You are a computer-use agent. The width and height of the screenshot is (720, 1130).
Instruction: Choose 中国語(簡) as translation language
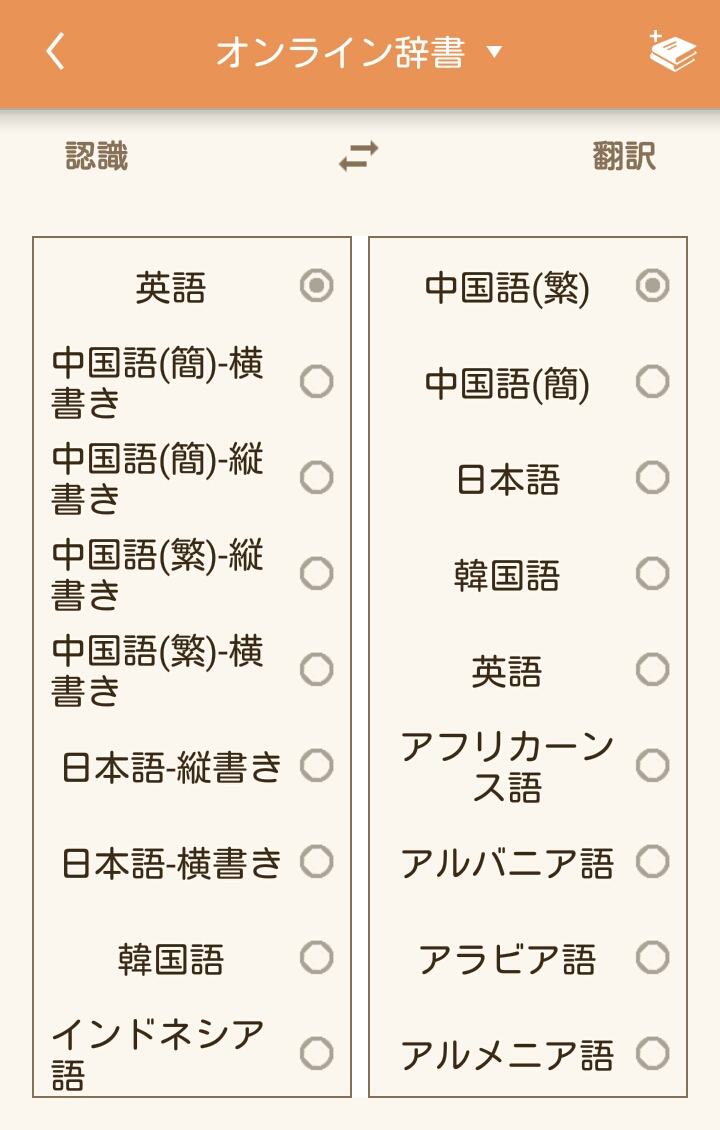point(652,382)
